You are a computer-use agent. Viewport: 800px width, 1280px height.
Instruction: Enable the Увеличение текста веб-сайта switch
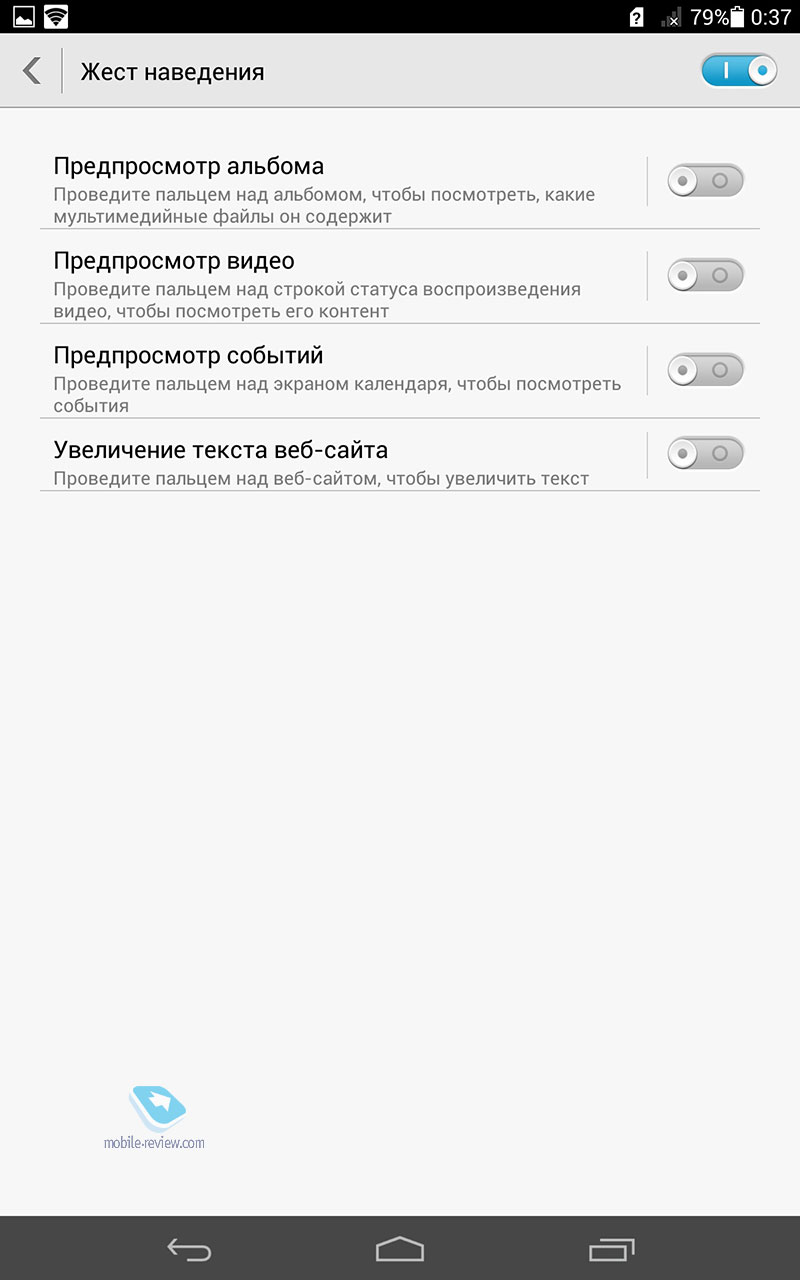(706, 453)
